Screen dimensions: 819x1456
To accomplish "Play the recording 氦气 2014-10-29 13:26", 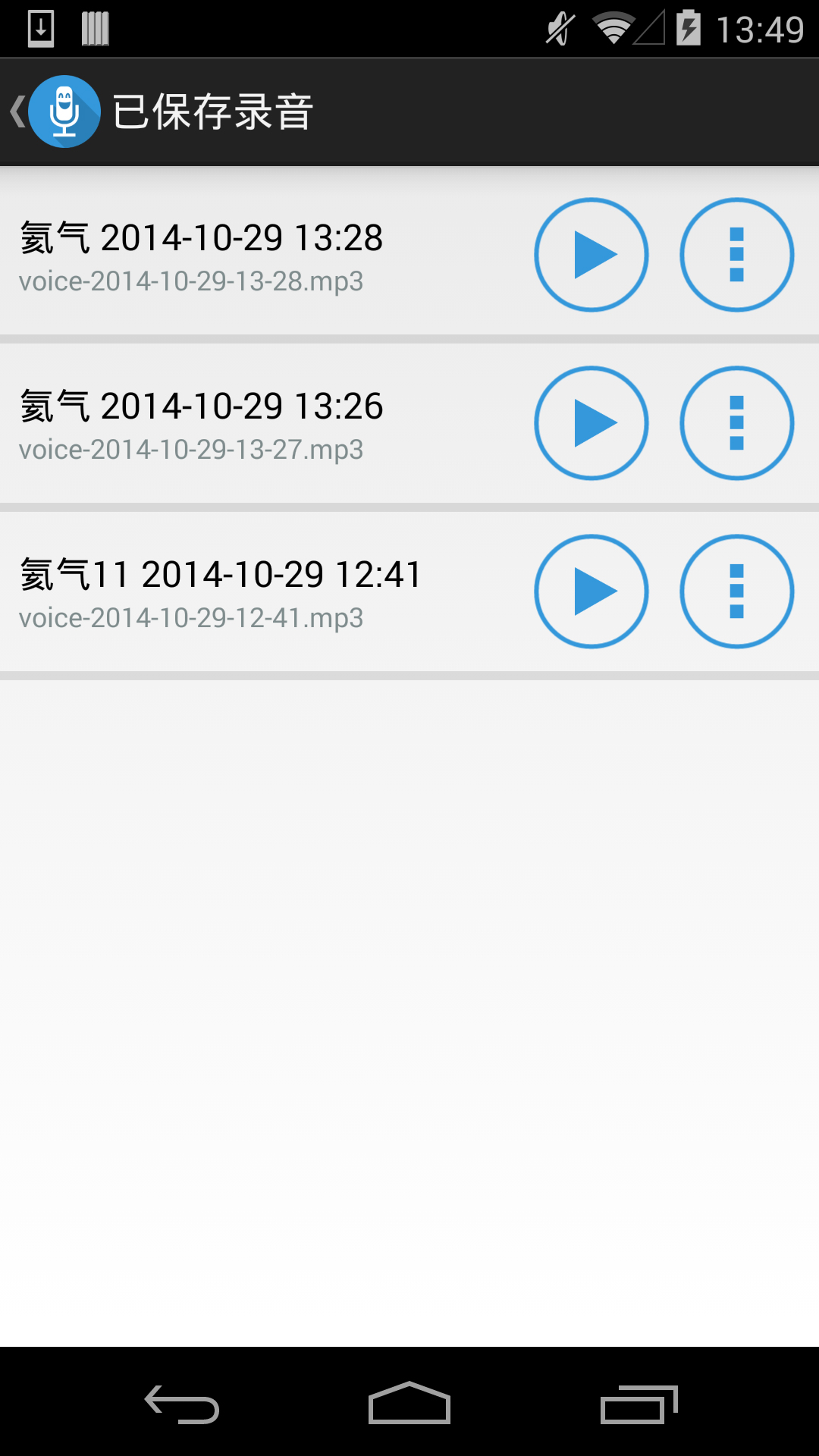I will pos(591,422).
